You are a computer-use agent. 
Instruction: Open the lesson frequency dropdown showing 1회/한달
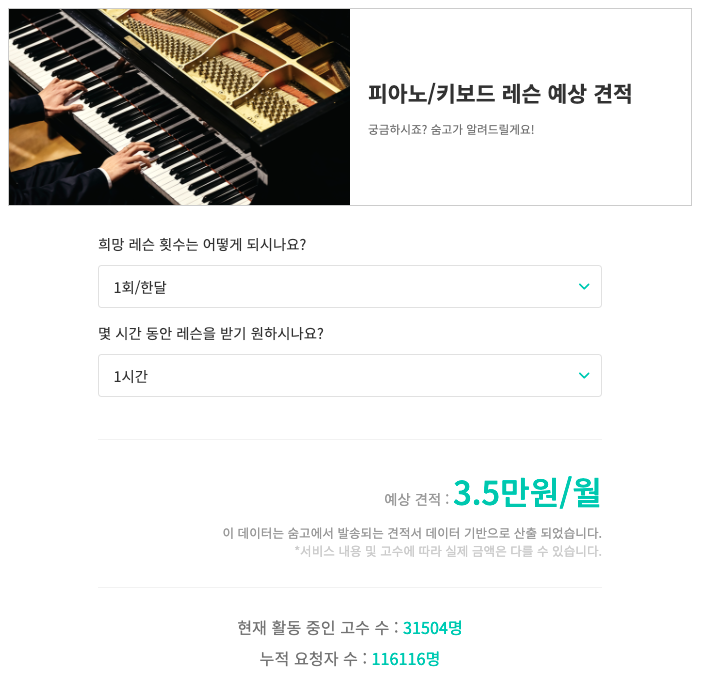(350, 286)
